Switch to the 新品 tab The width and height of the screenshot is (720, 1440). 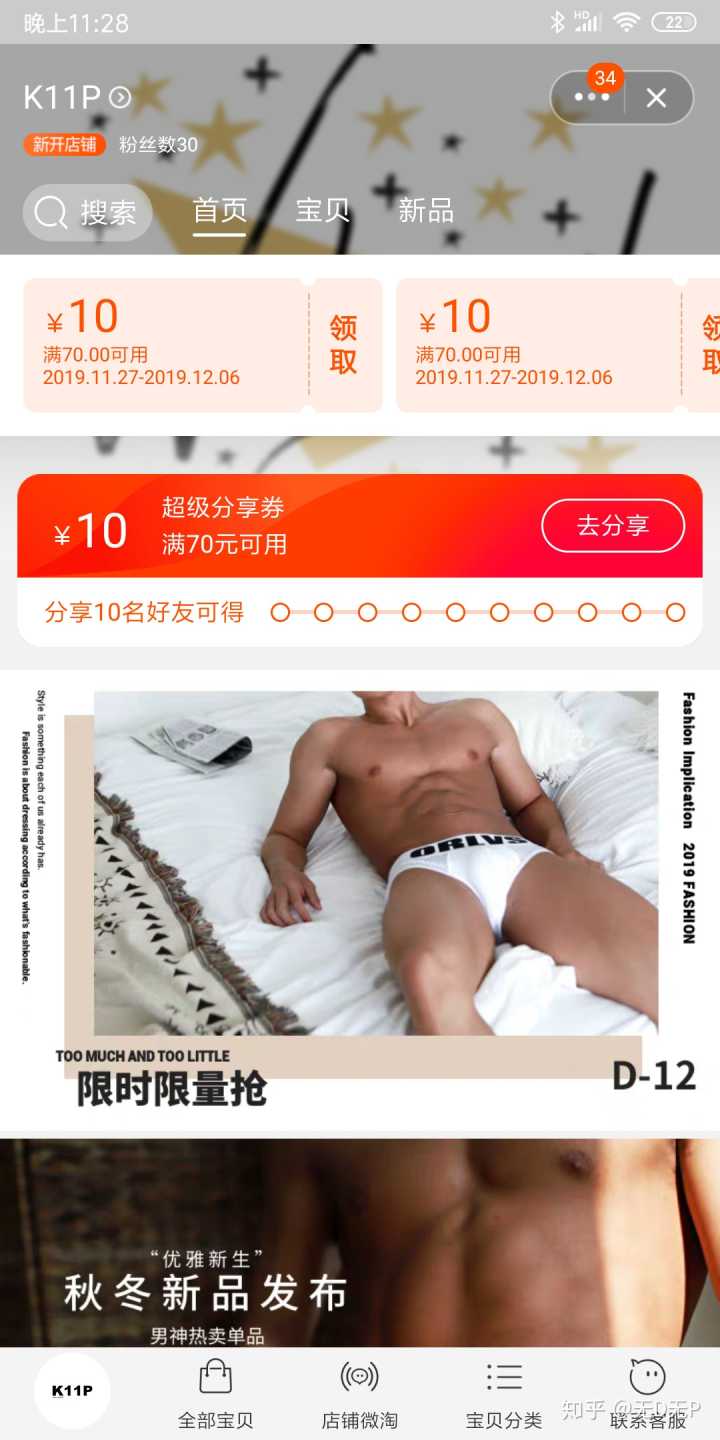(x=425, y=211)
